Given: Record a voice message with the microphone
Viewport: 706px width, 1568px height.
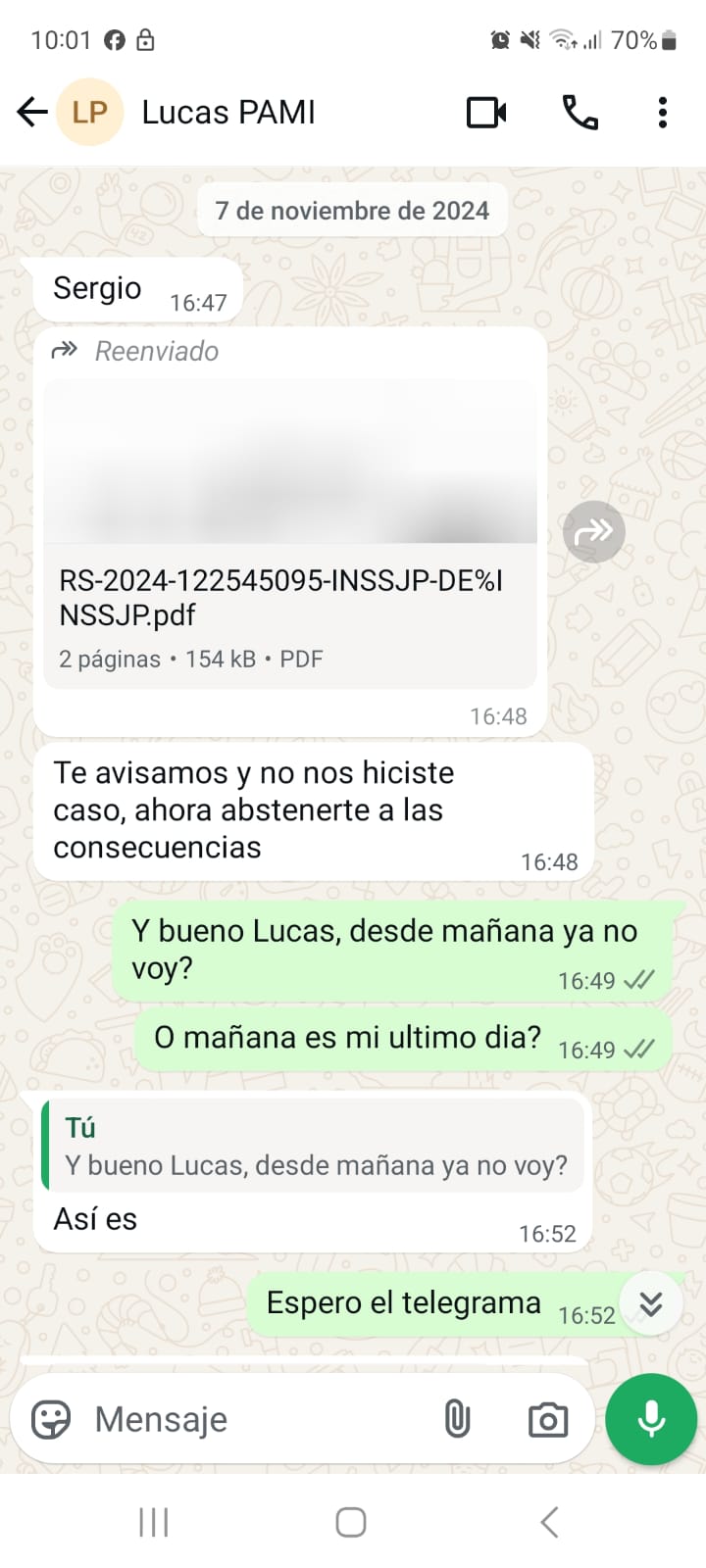Looking at the screenshot, I should pyautogui.click(x=651, y=1419).
